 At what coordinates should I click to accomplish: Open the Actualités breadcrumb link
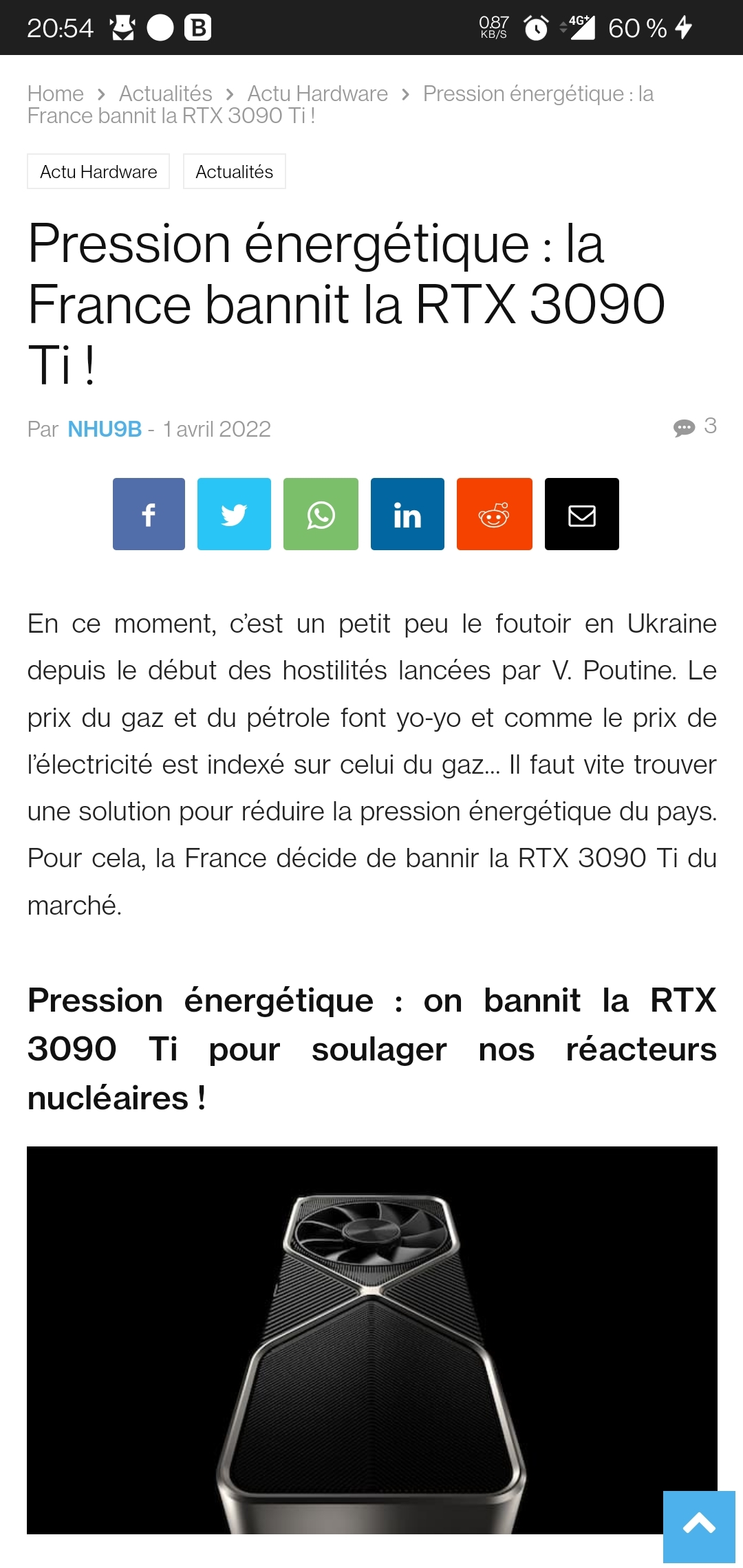[165, 94]
